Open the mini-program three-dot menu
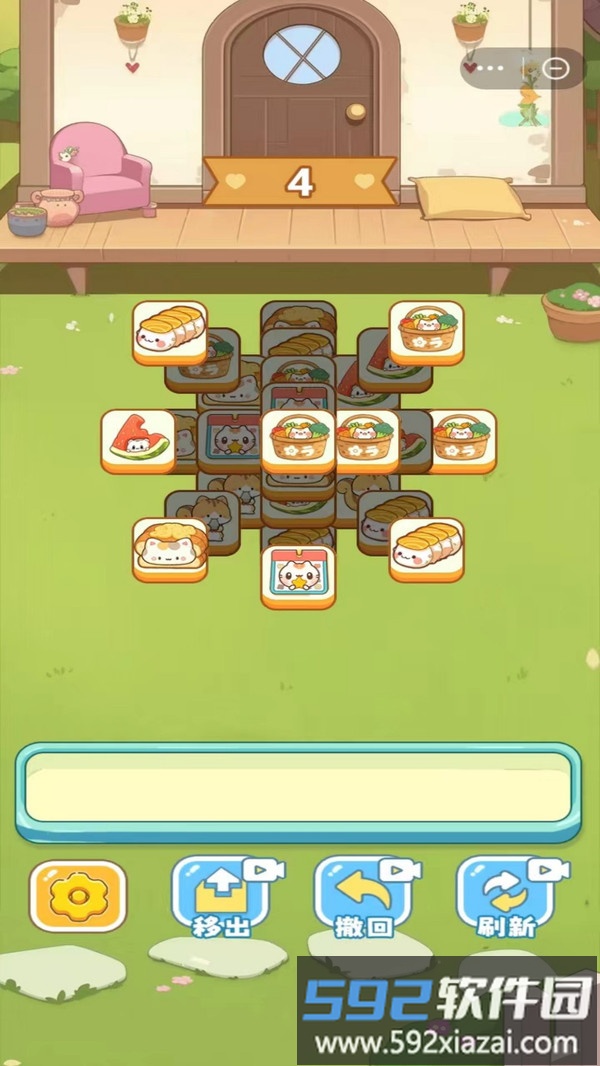 (x=491, y=68)
